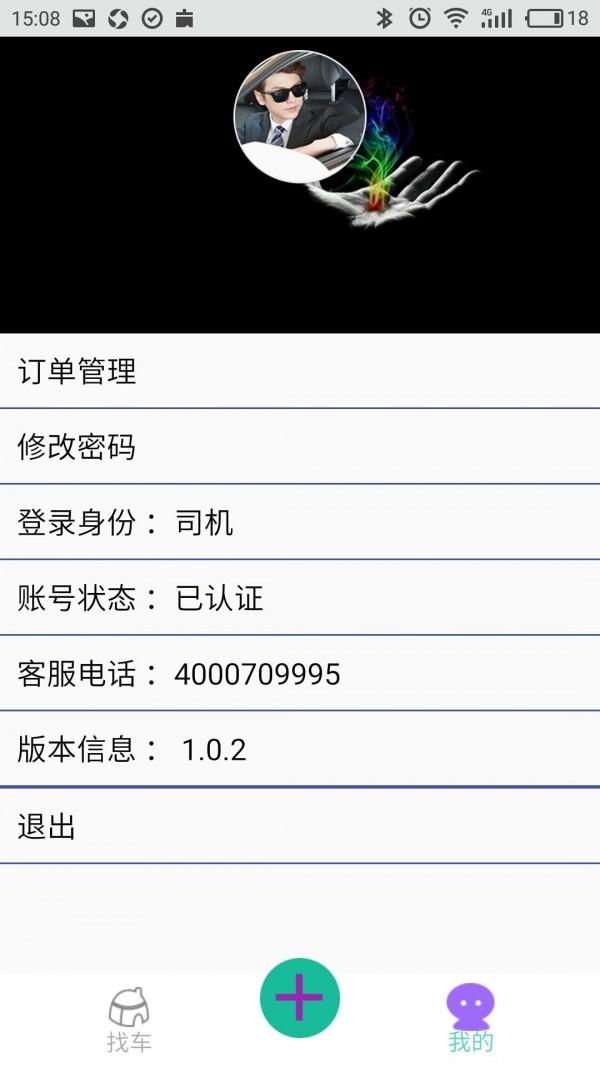600x1067 pixels.
Task: Tap the green plus button
Action: tap(299, 998)
